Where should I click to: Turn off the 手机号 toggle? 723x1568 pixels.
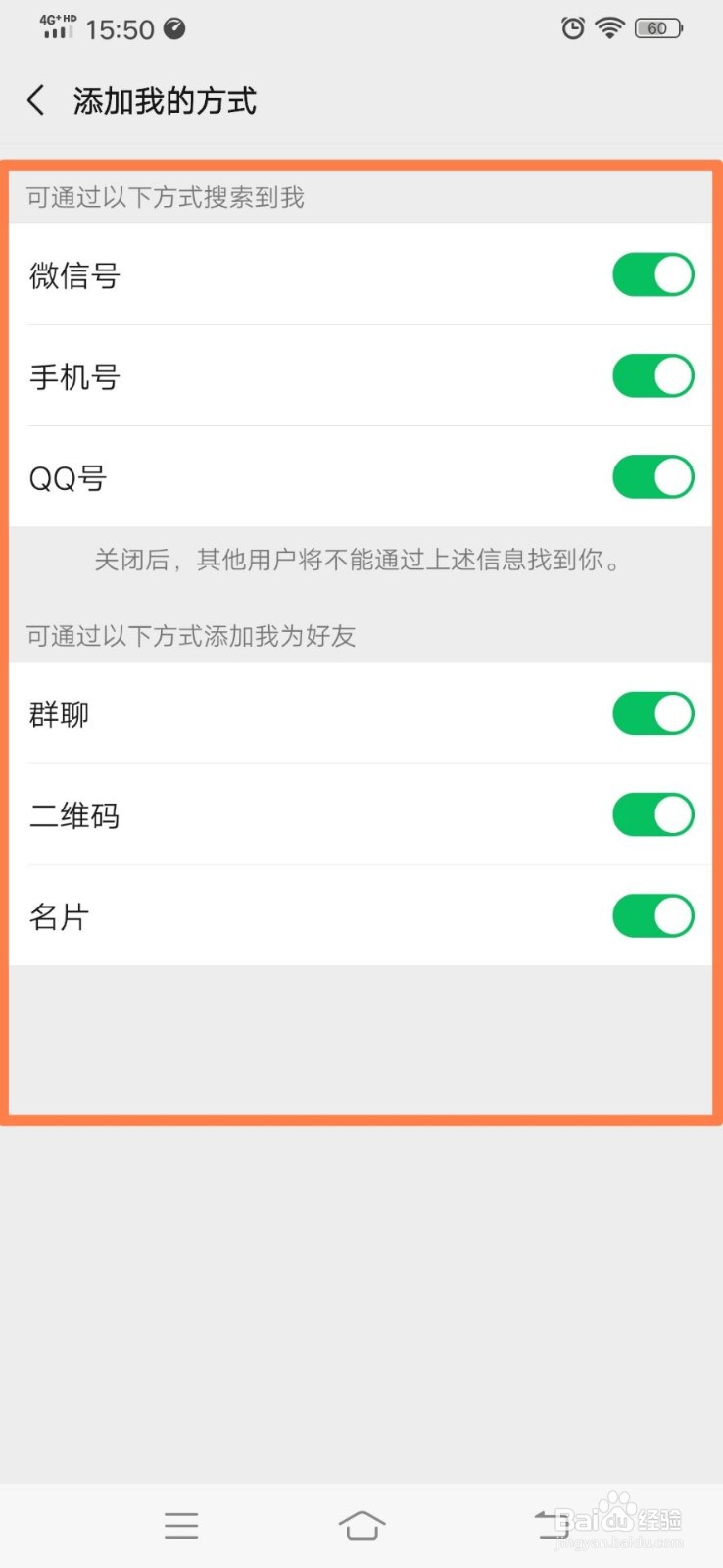[x=652, y=375]
